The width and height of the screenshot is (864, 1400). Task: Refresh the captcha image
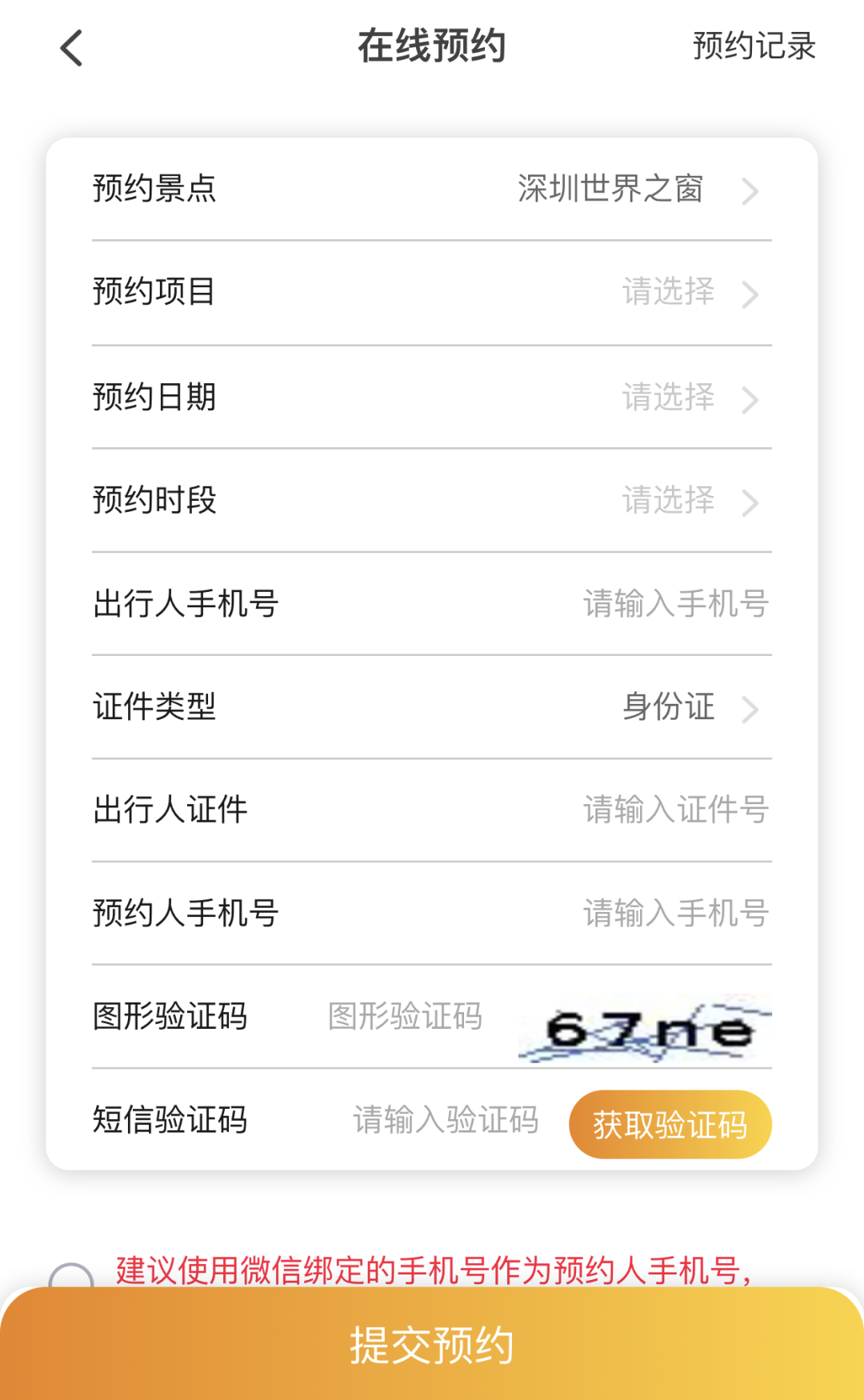(645, 1029)
